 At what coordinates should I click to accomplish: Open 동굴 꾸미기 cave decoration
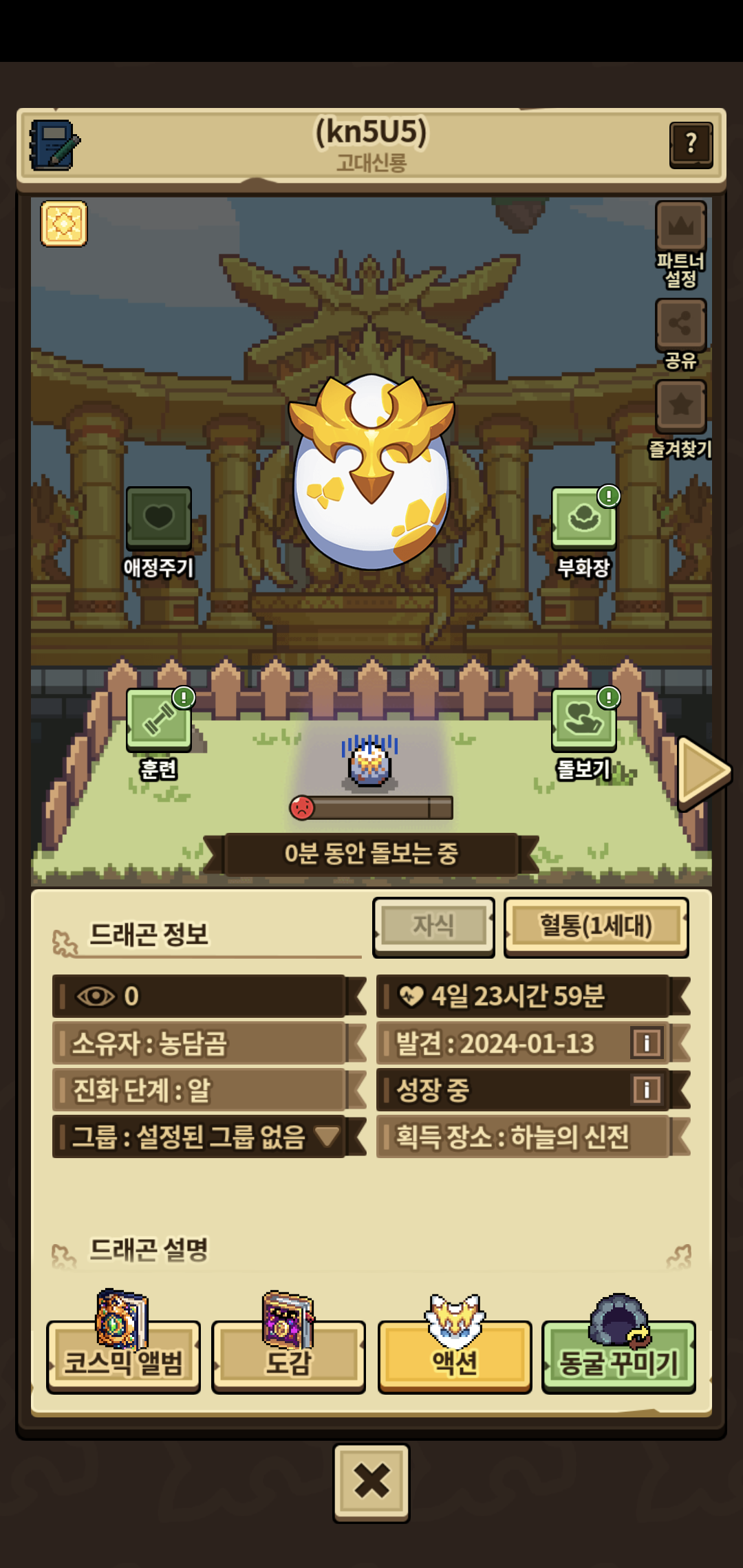(618, 1358)
